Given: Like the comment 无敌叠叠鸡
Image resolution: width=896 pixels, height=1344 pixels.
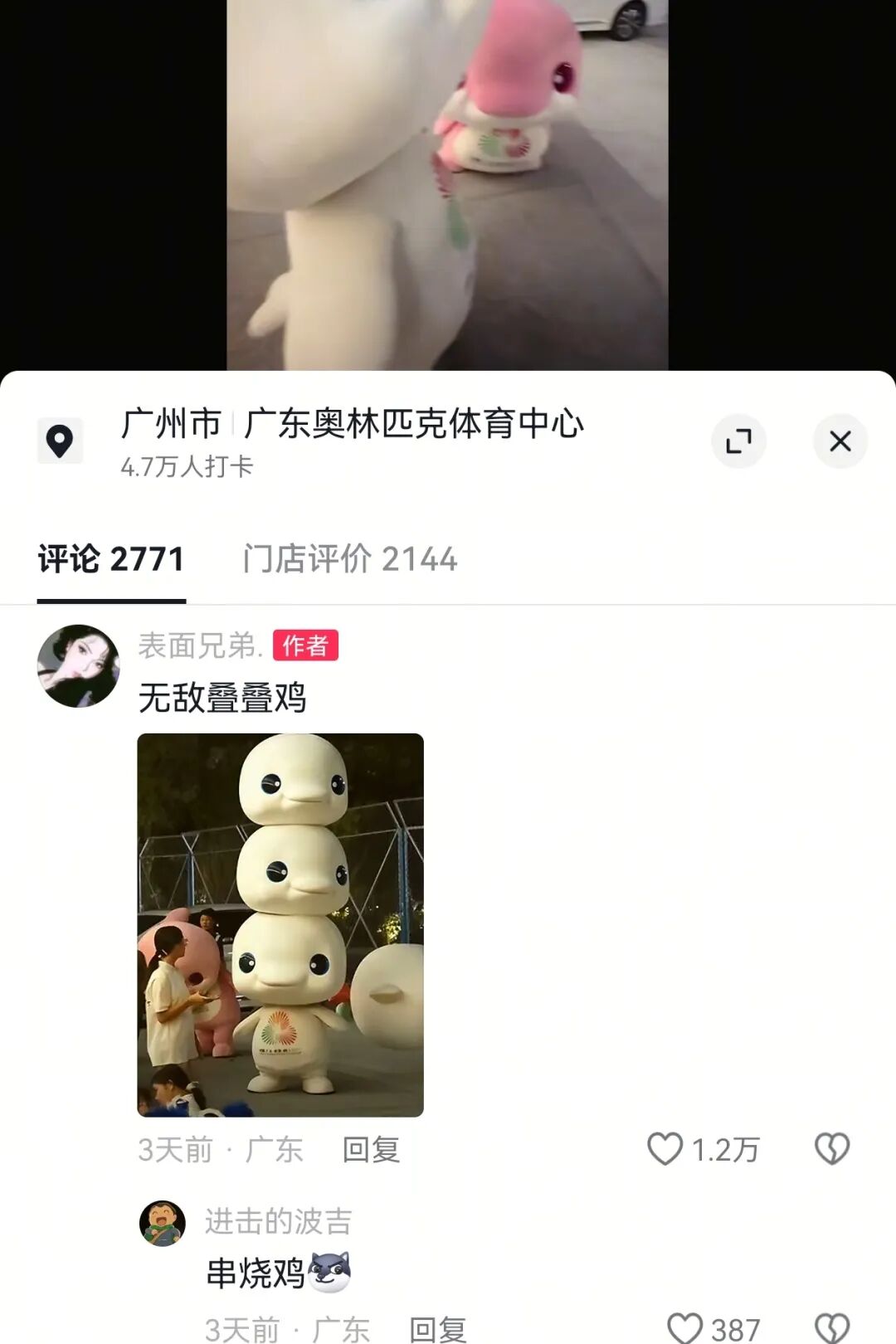Looking at the screenshot, I should 665,1149.
